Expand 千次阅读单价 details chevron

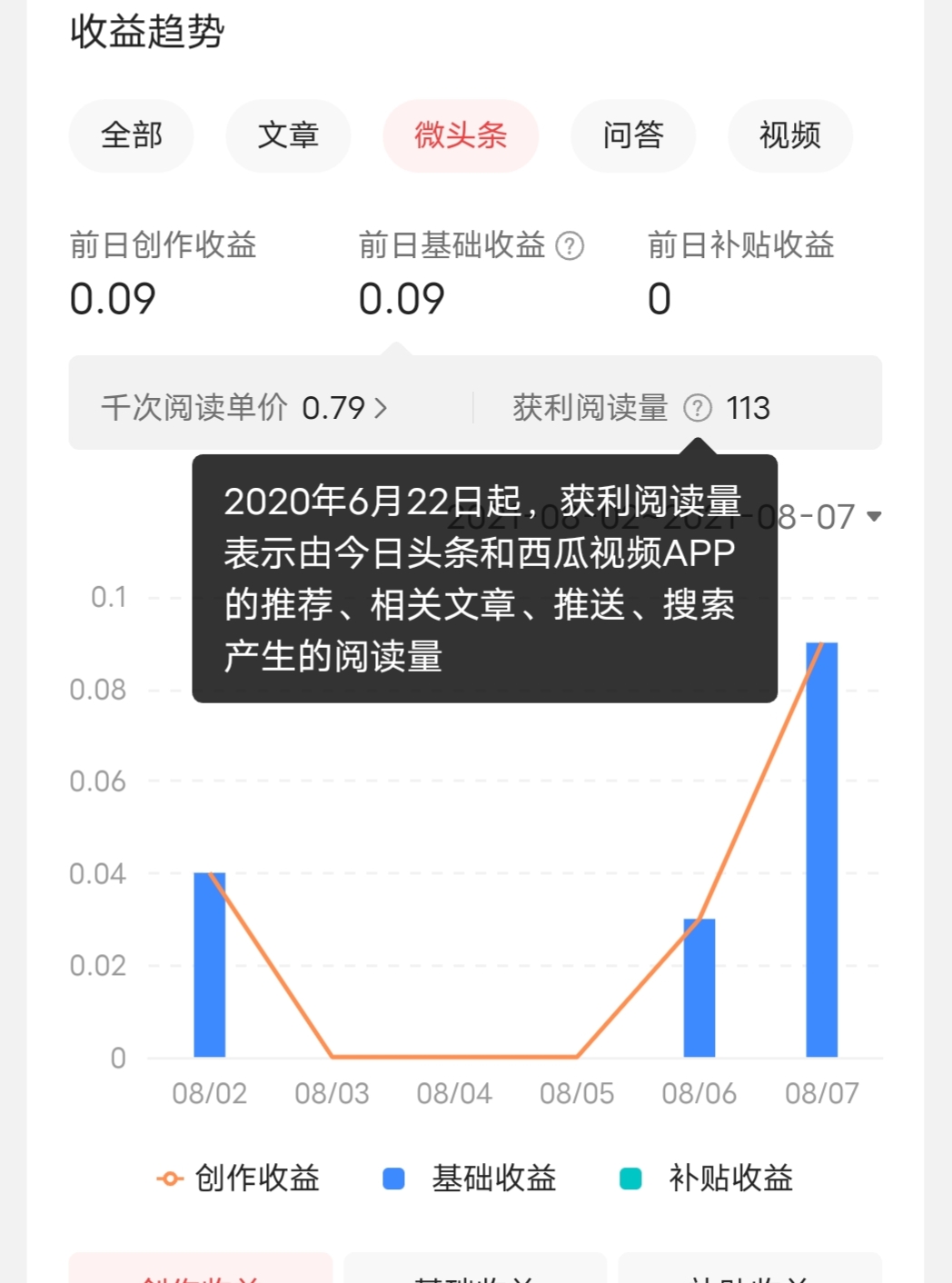click(x=382, y=408)
